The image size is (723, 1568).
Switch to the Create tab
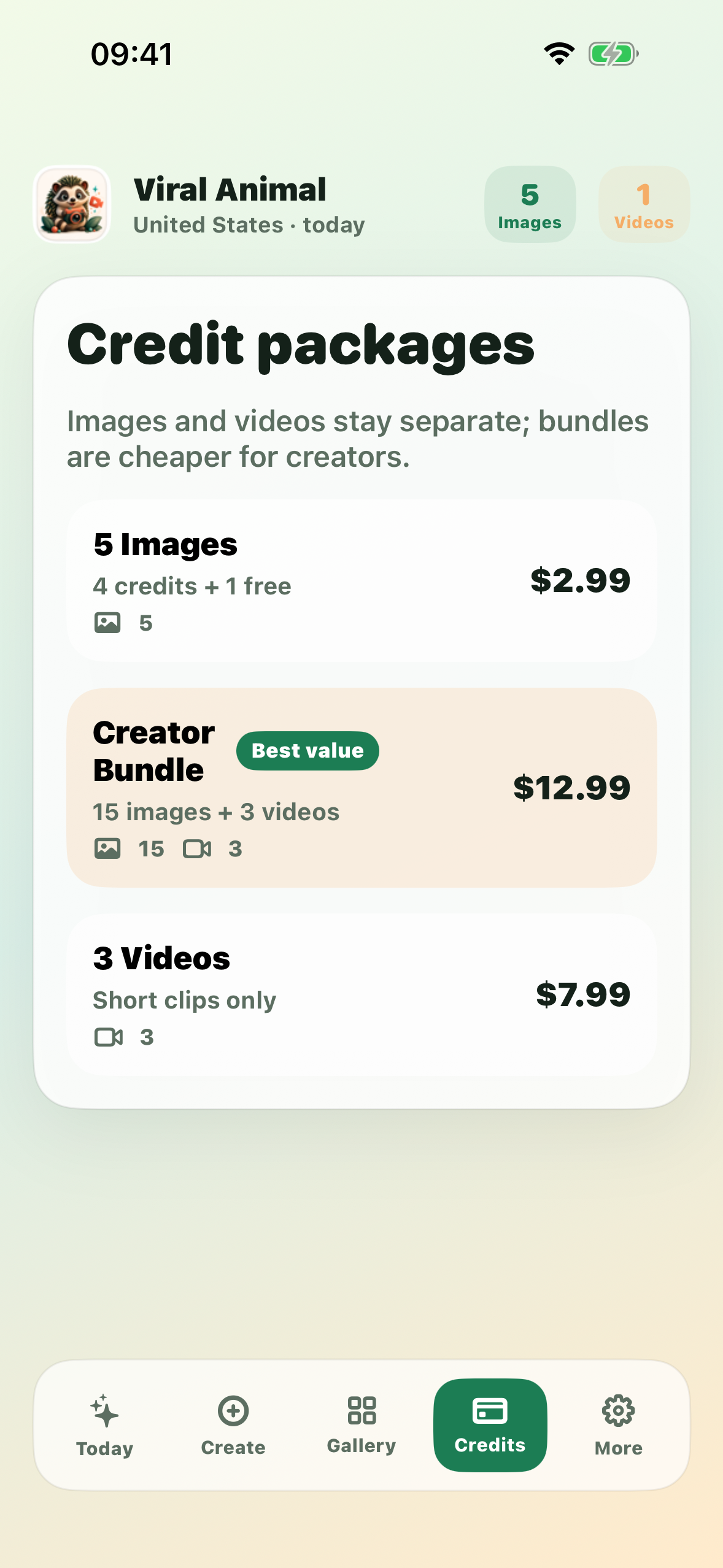pyautogui.click(x=233, y=1425)
